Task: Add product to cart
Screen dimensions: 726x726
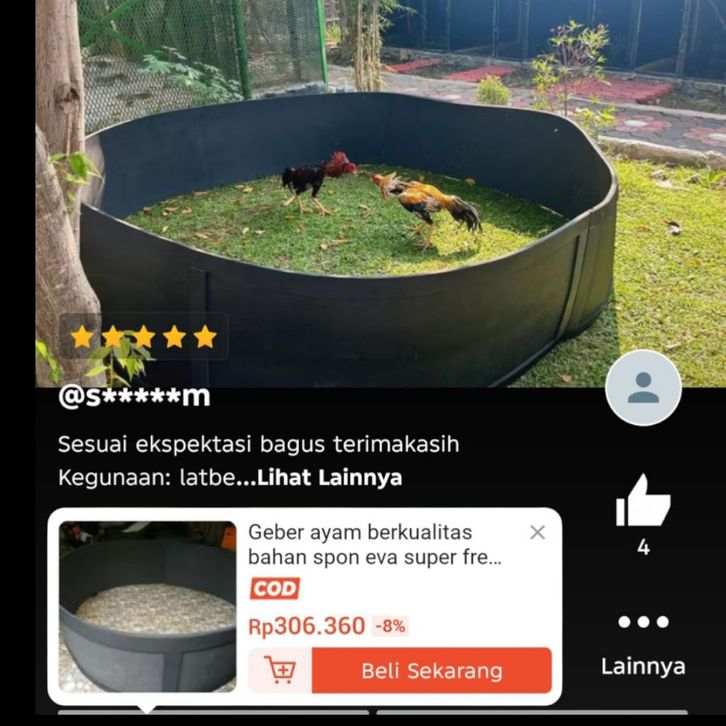Action: tap(280, 670)
